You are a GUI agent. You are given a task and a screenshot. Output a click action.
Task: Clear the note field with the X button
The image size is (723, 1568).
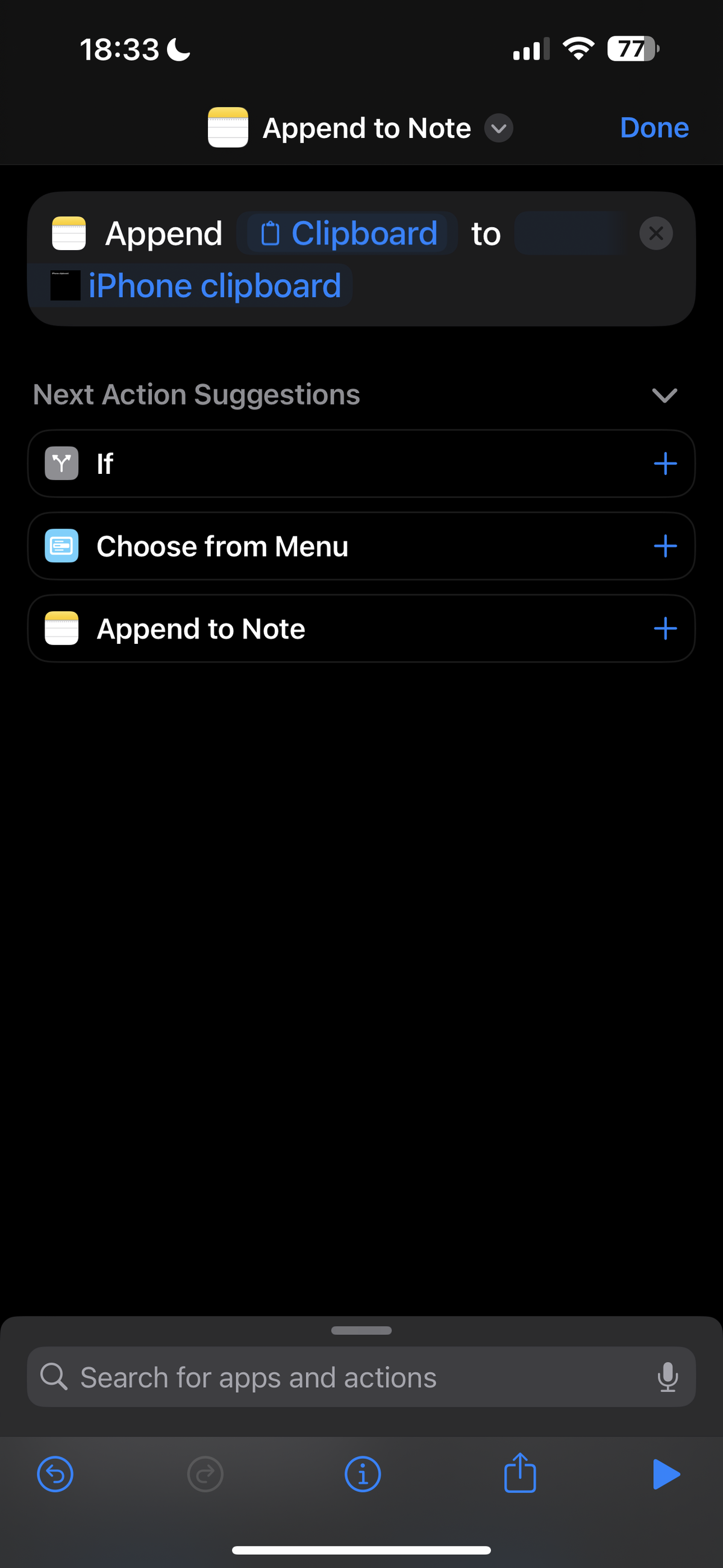[x=656, y=233]
